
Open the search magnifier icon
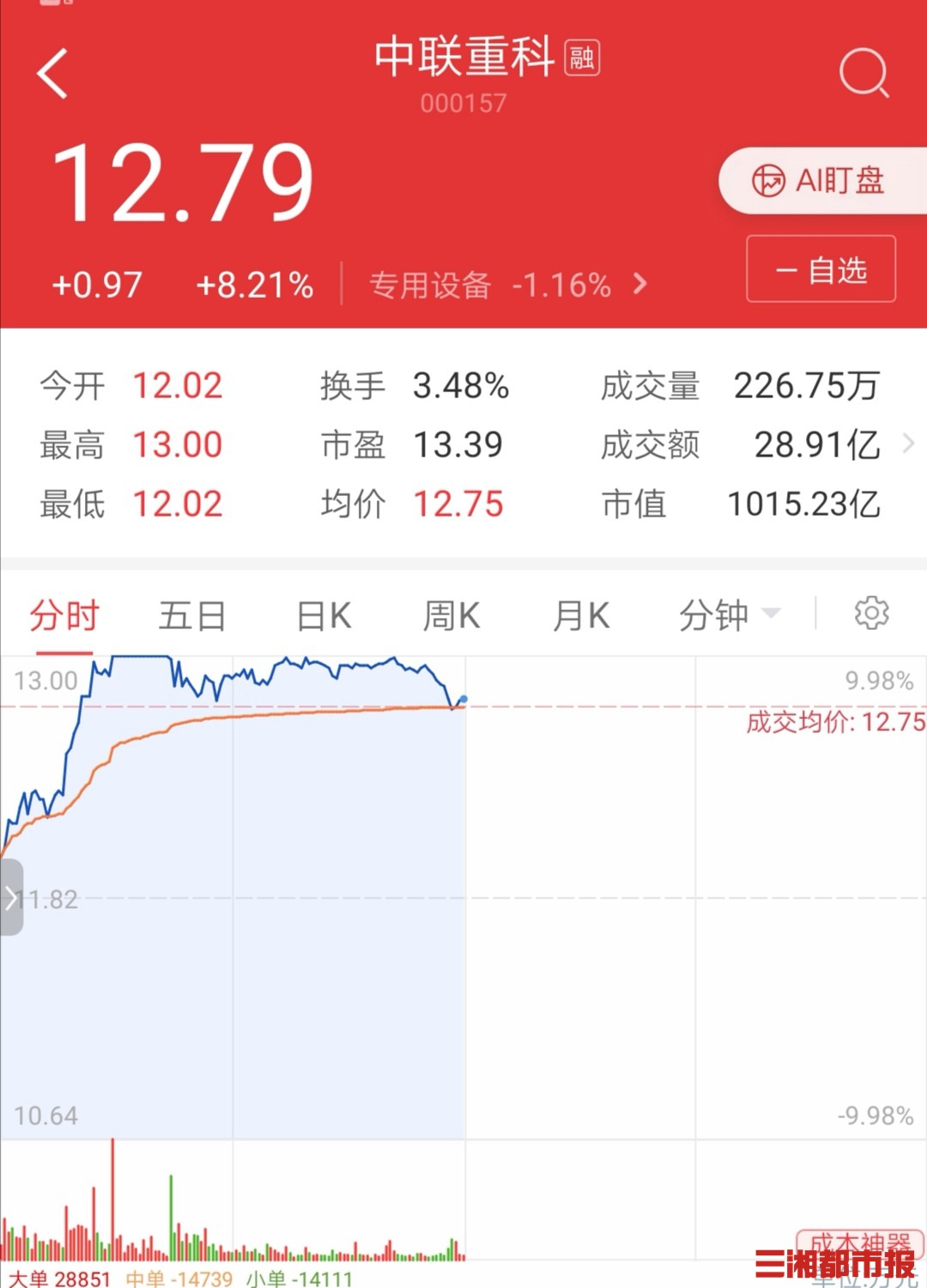coord(863,73)
